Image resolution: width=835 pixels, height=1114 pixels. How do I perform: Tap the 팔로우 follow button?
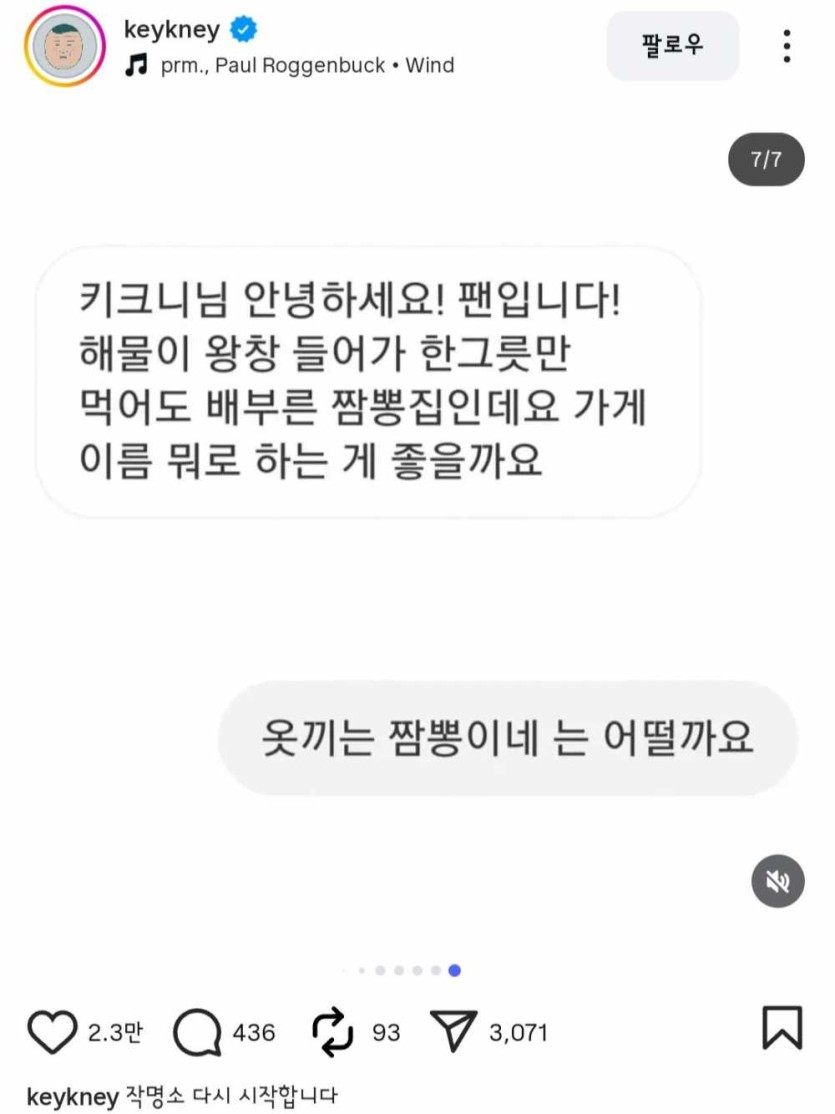pyautogui.click(x=672, y=46)
